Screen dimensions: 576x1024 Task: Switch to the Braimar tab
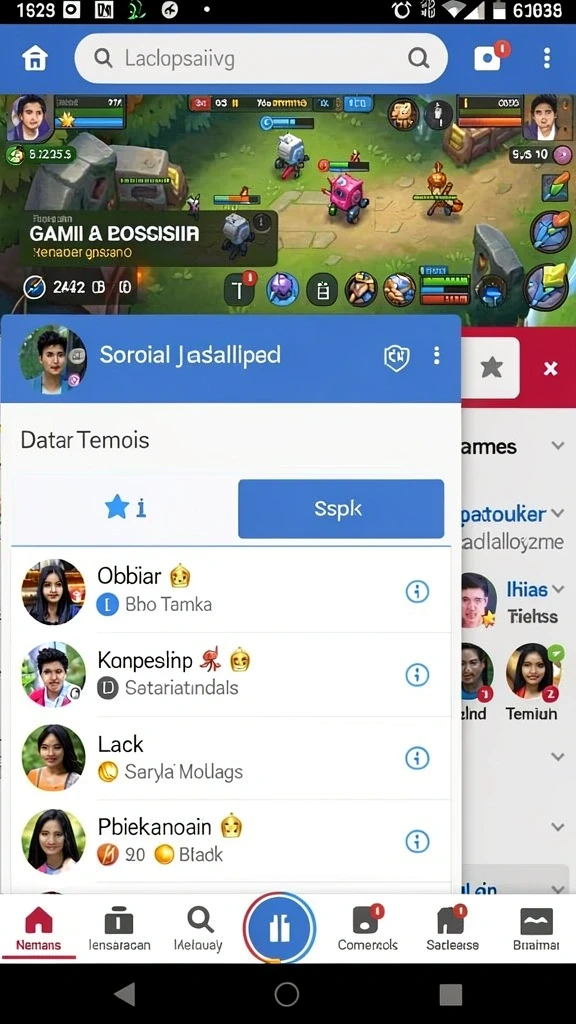[536, 929]
